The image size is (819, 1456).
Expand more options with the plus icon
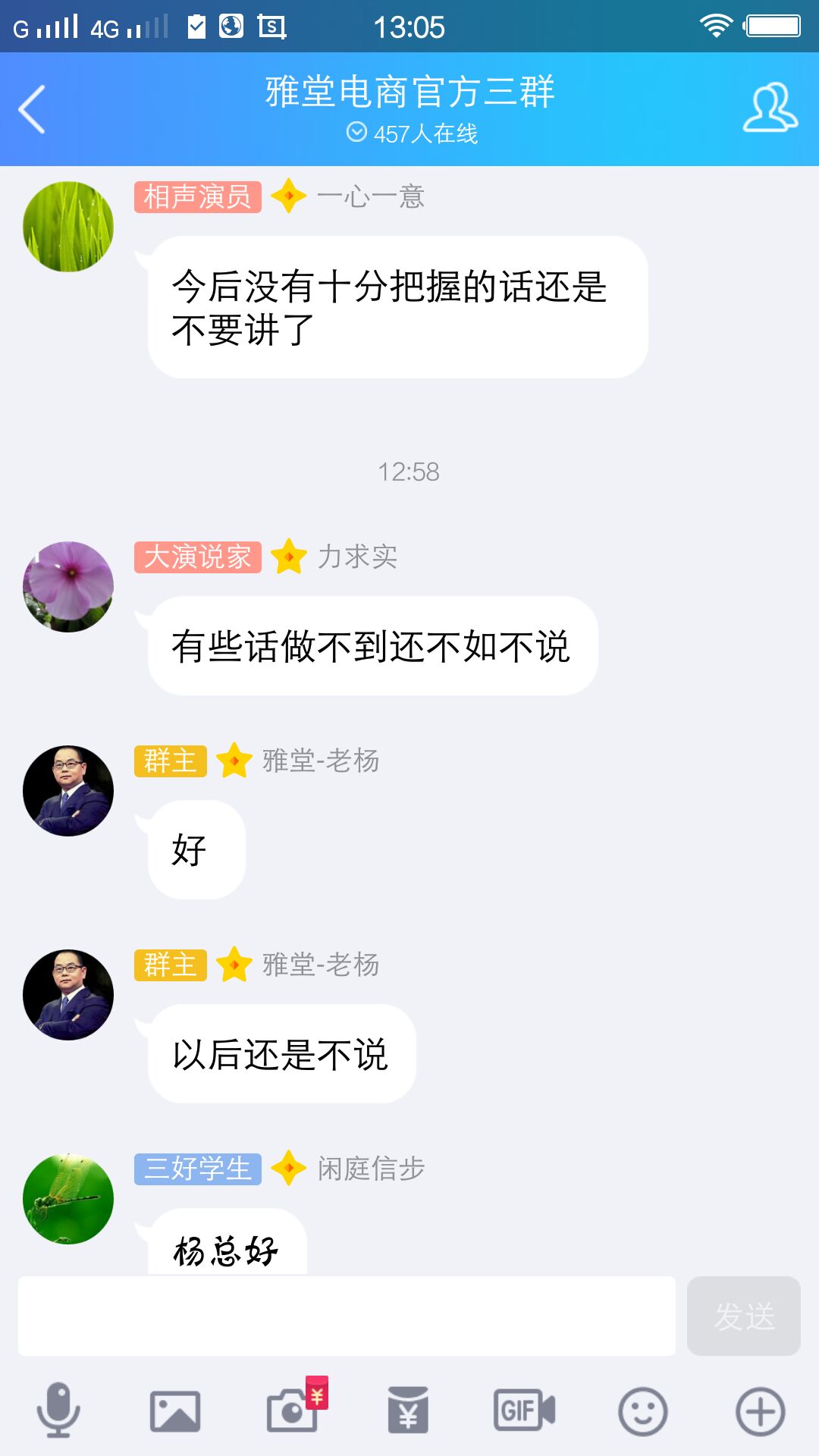click(760, 1411)
